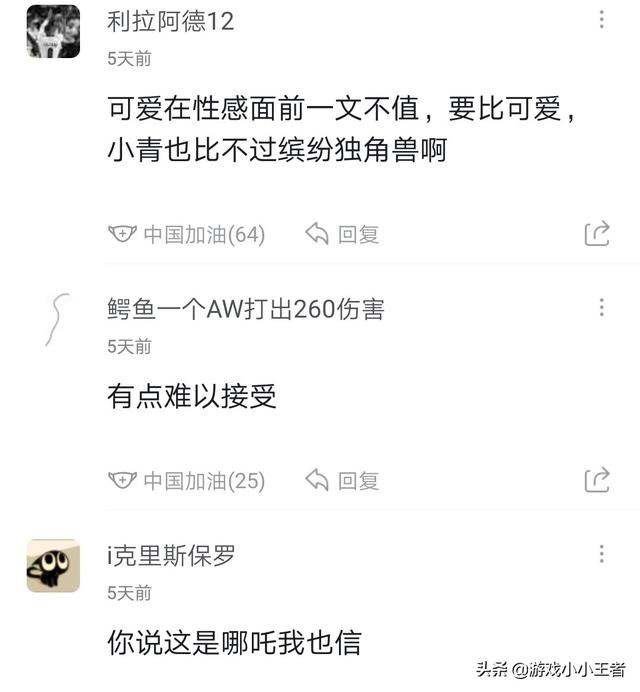View 利拉阿德12's profile picture
Viewport: 640px width, 692px height.
click(x=53, y=31)
